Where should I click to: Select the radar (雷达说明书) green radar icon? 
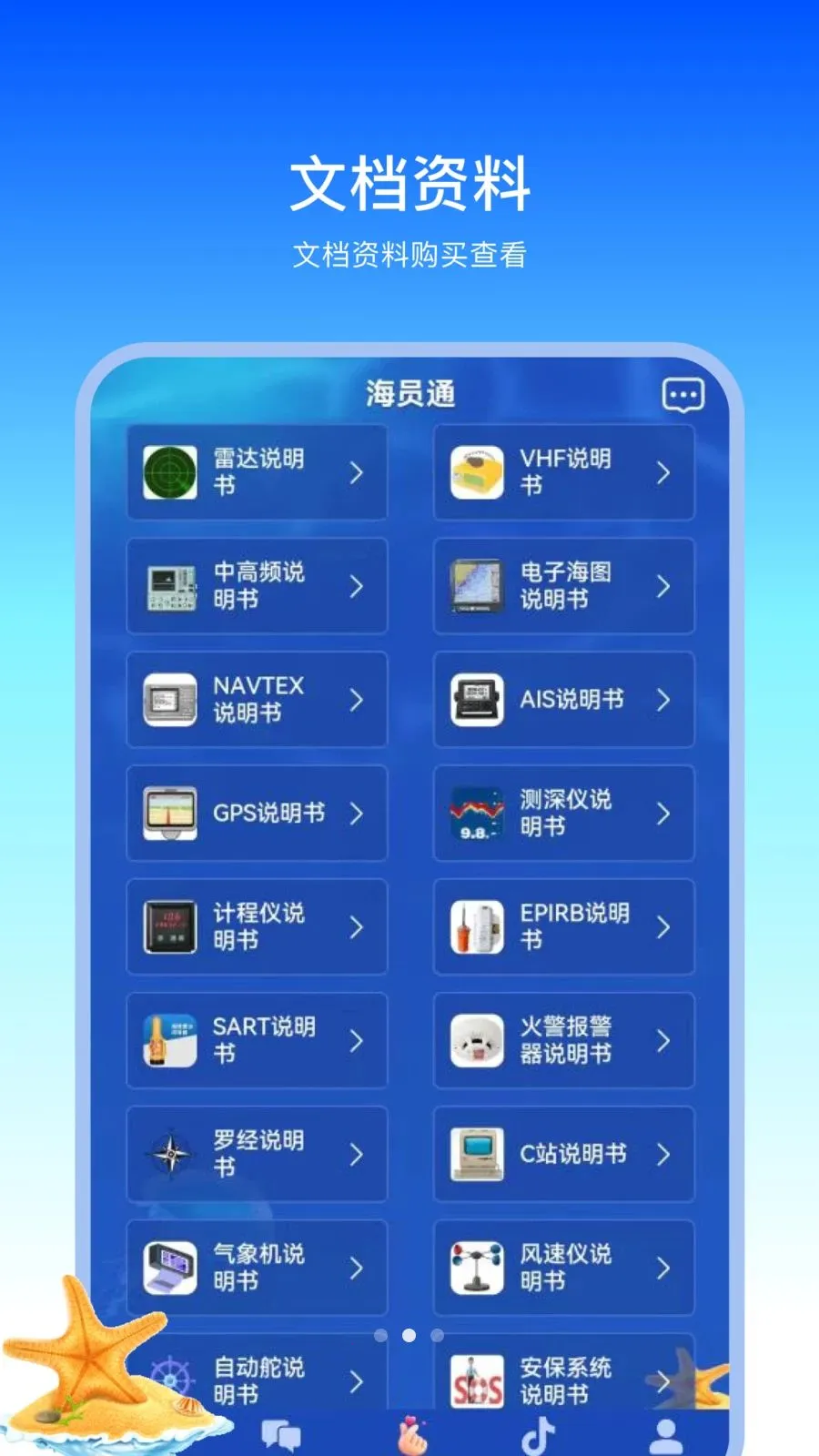[x=169, y=473]
